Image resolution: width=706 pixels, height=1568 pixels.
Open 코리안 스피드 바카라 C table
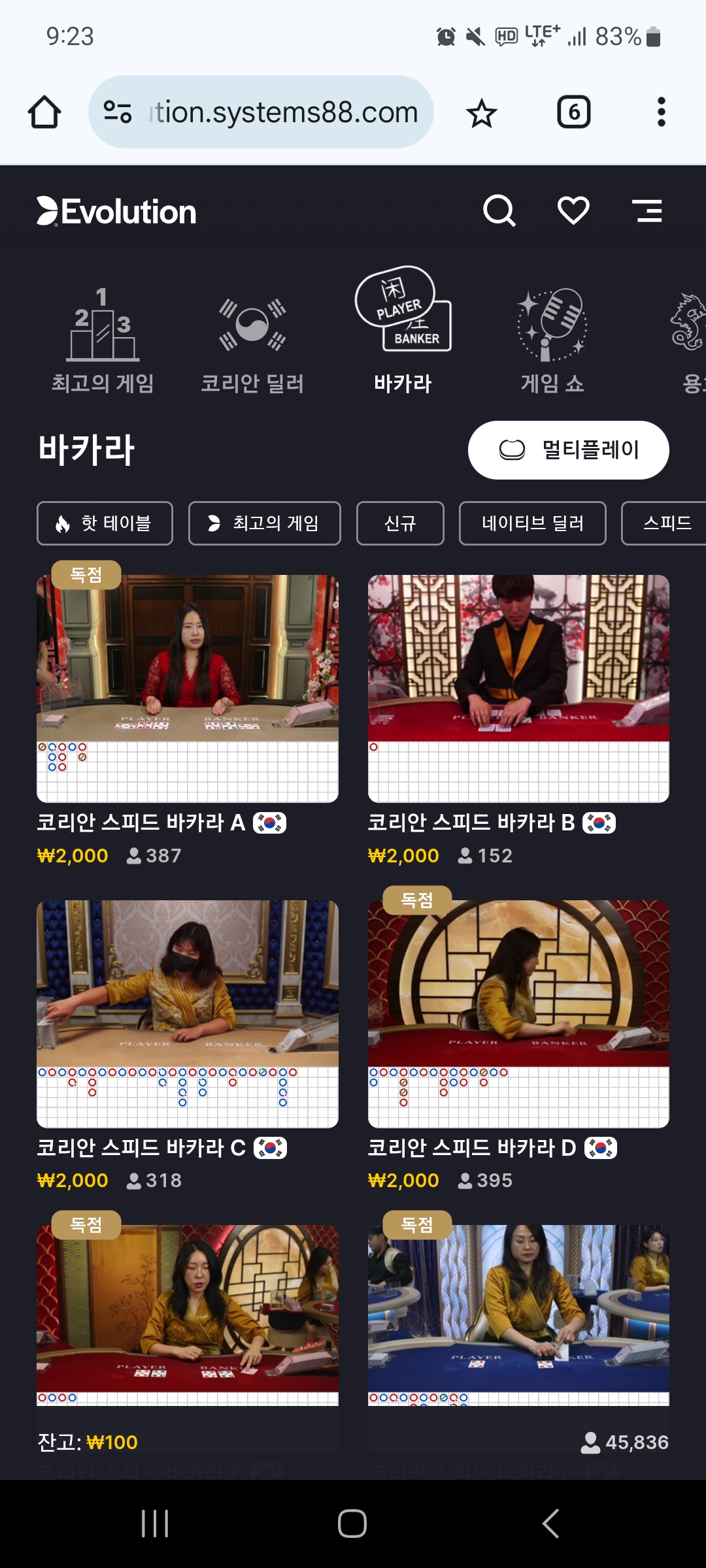[188, 1013]
